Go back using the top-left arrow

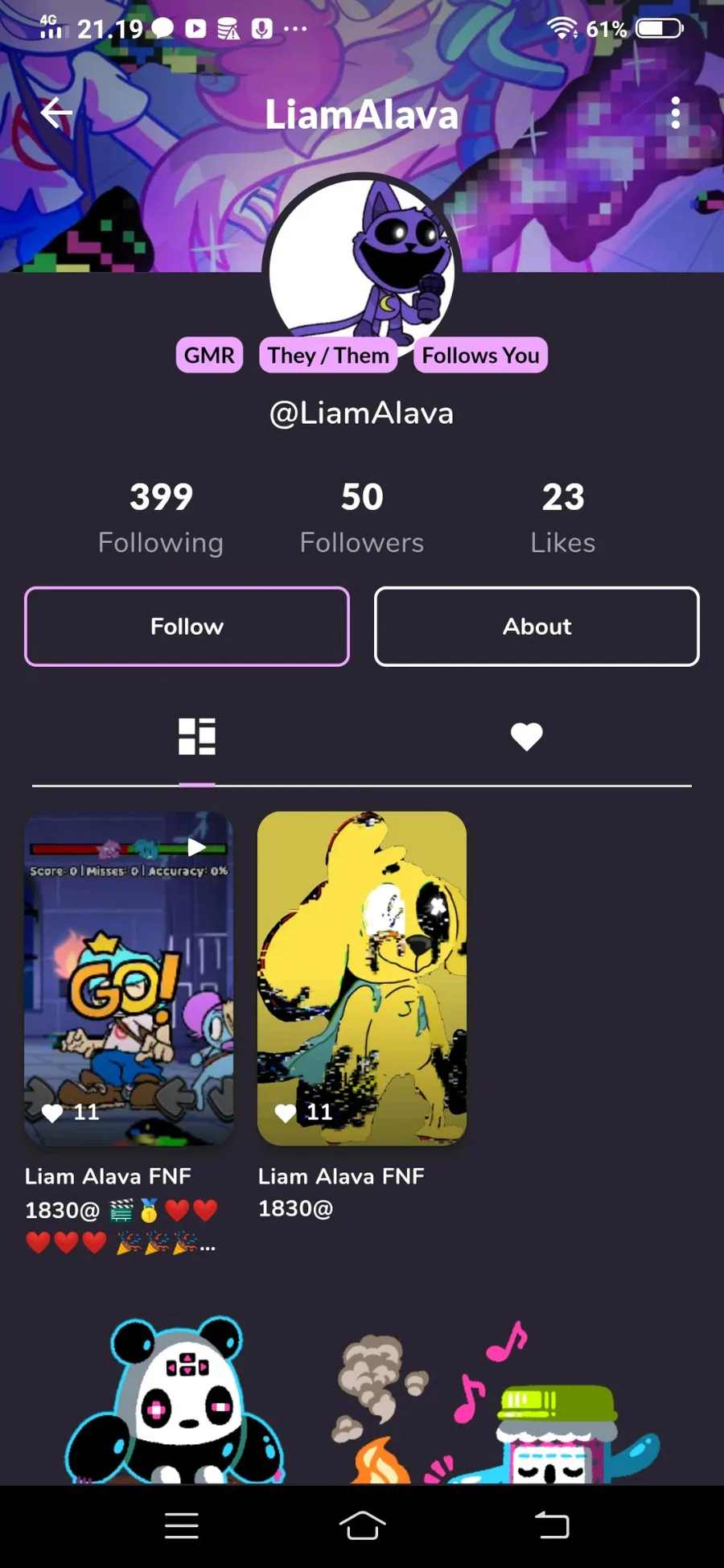pos(56,113)
